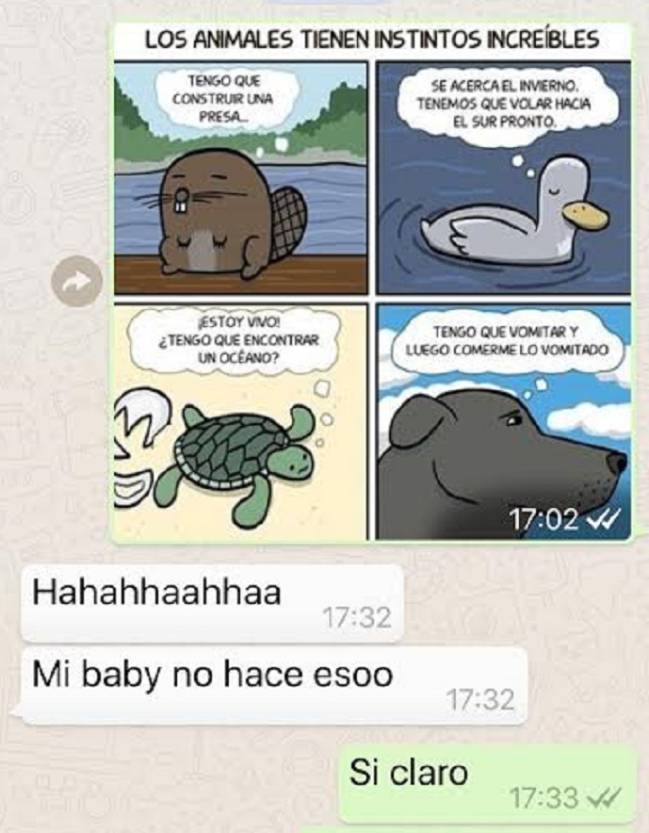Viewport: 649px width, 833px height.
Task: Tap the forward arrow beside the comic image
Action: (x=77, y=283)
